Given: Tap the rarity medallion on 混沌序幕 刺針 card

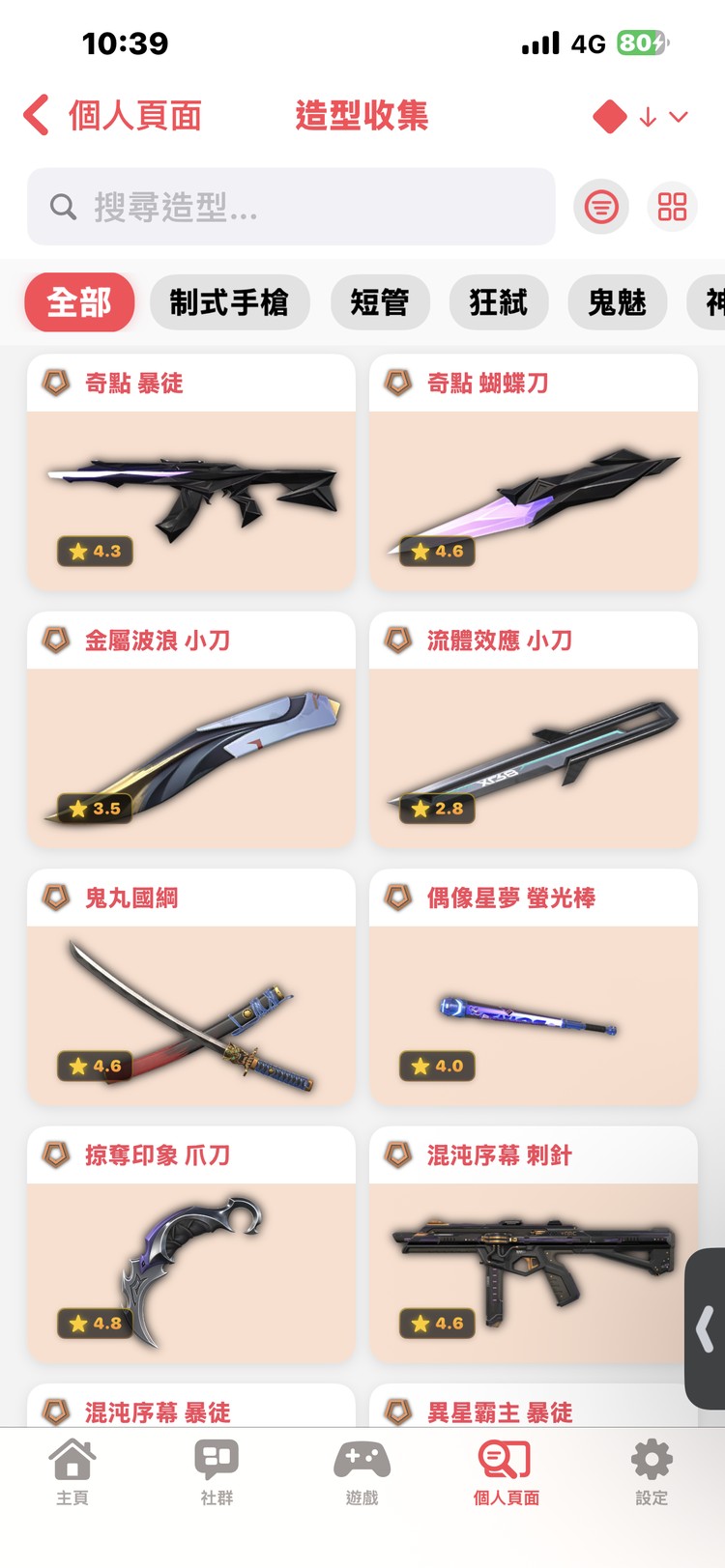Looking at the screenshot, I should [398, 1155].
